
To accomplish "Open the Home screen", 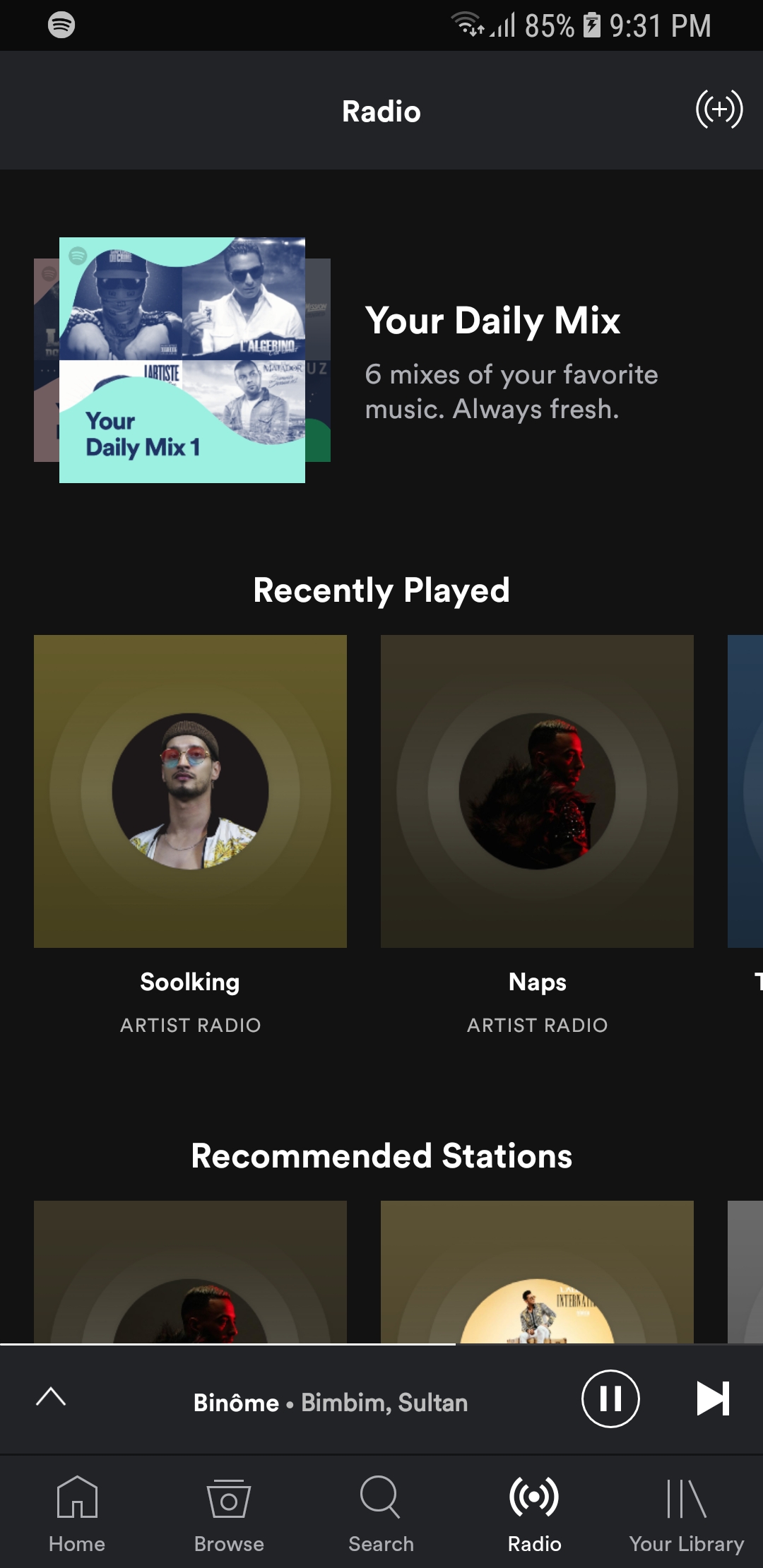I will tap(76, 1511).
